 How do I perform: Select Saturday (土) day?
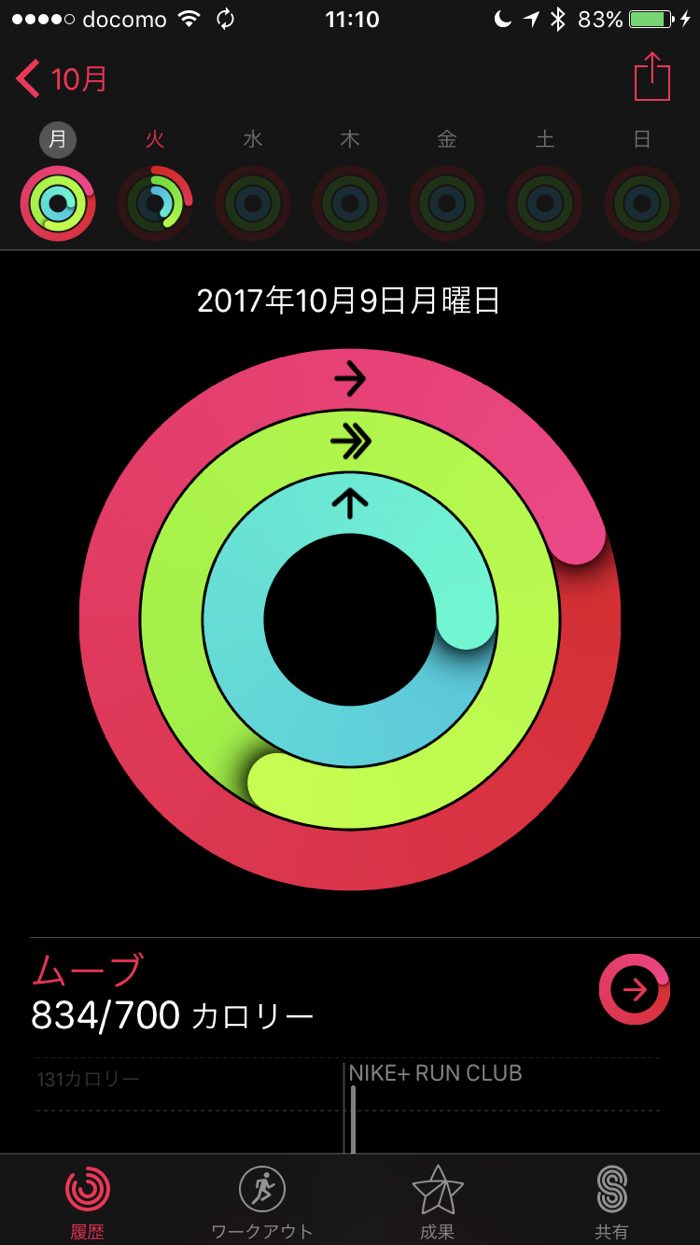[x=544, y=203]
